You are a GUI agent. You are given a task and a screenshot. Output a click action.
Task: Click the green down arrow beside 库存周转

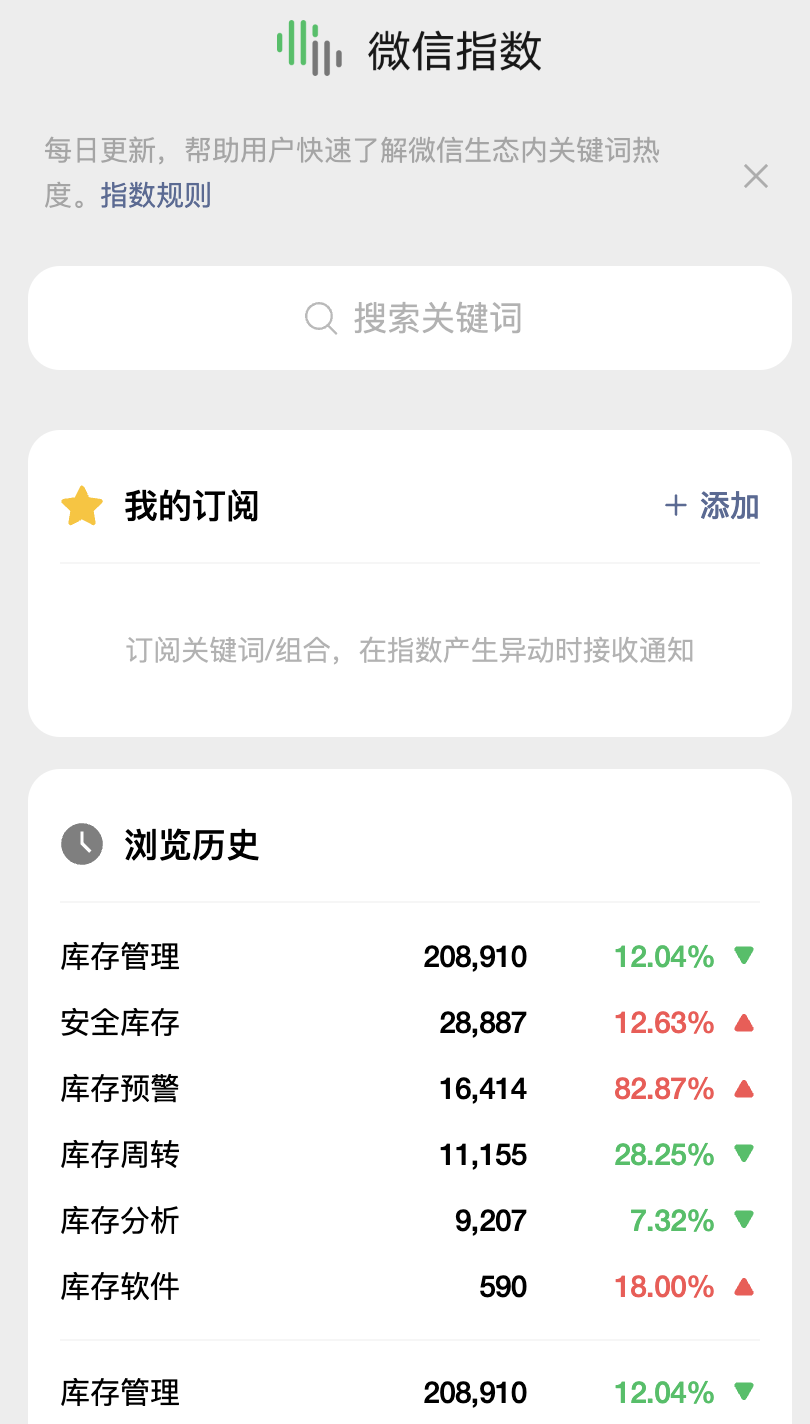click(x=744, y=1154)
